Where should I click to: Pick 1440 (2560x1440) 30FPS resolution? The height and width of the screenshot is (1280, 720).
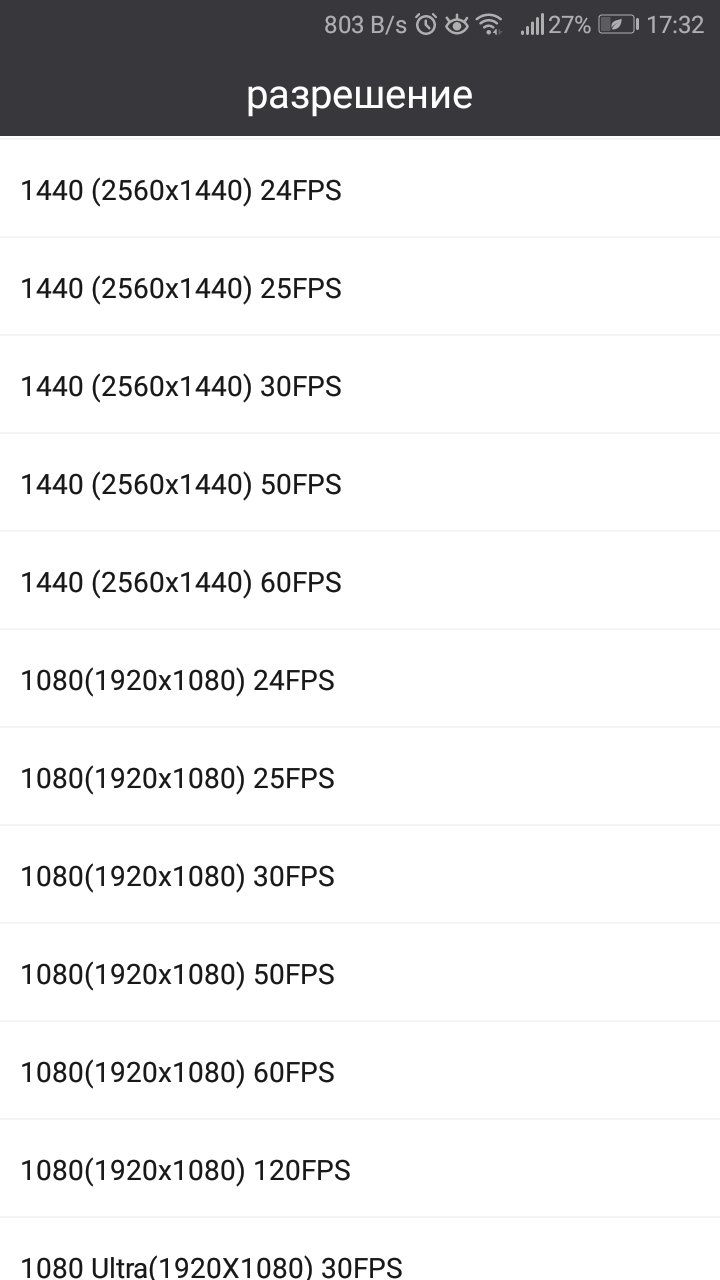coord(180,386)
